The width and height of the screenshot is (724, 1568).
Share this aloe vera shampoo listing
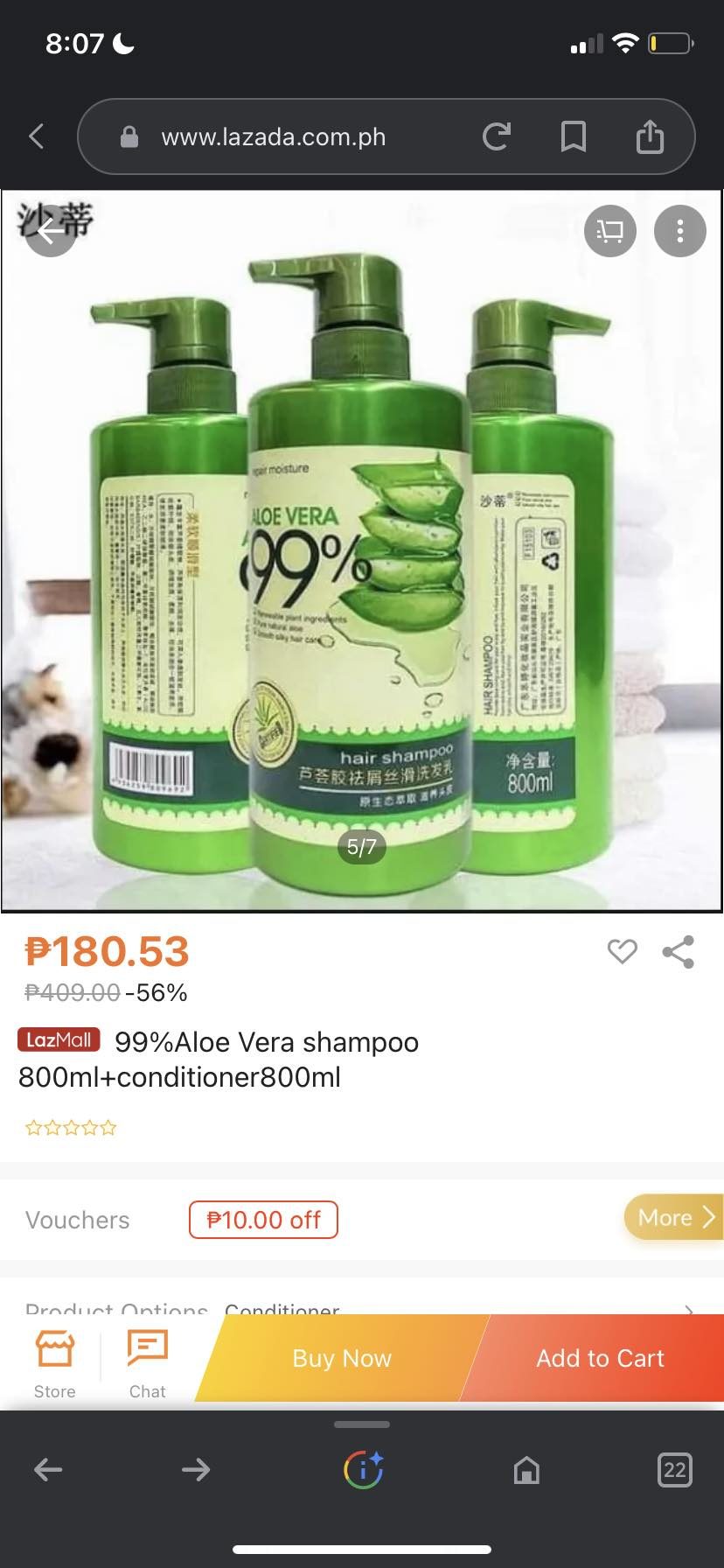(x=679, y=951)
